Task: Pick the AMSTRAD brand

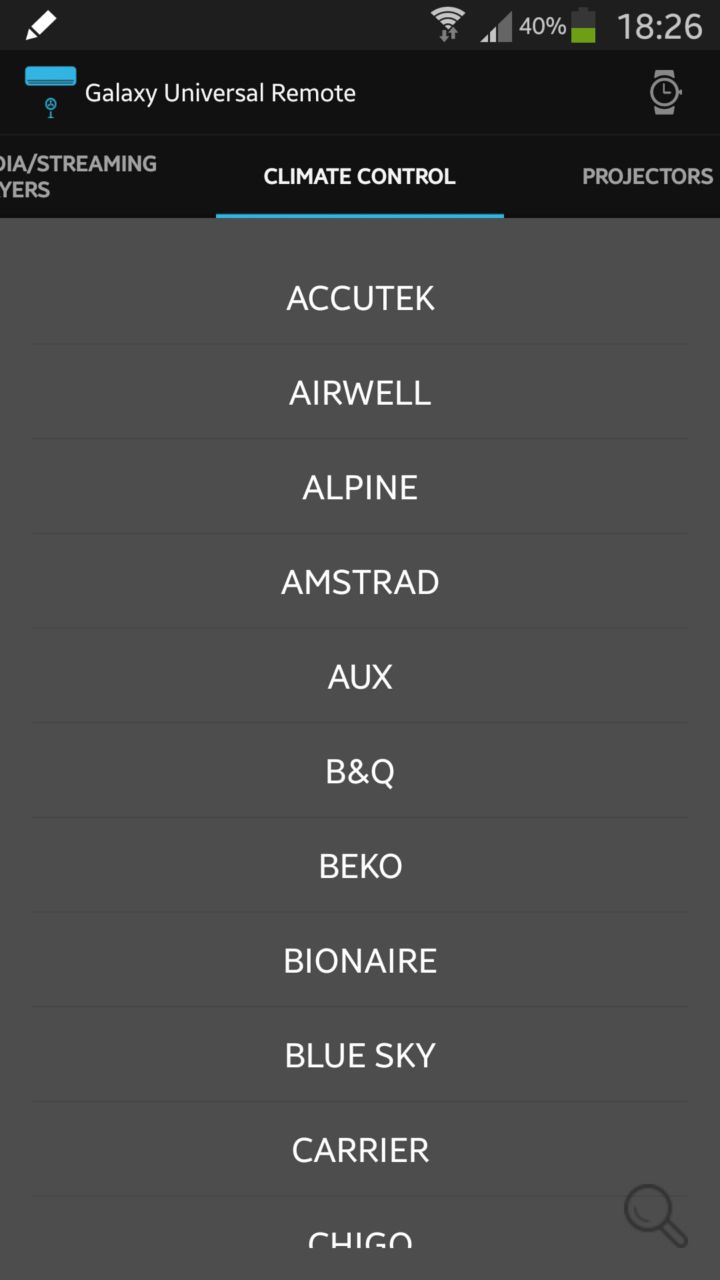Action: [360, 582]
